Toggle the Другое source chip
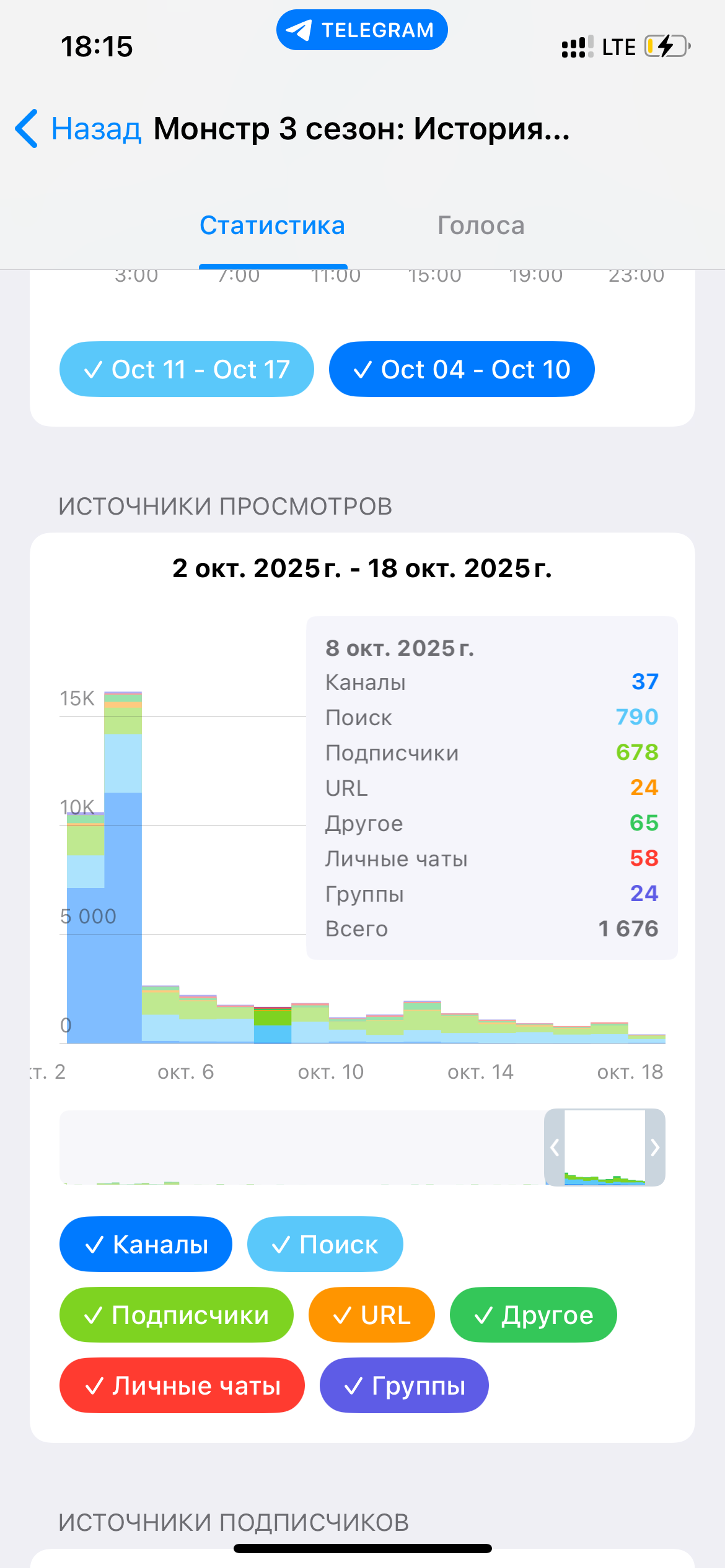 [x=533, y=1315]
